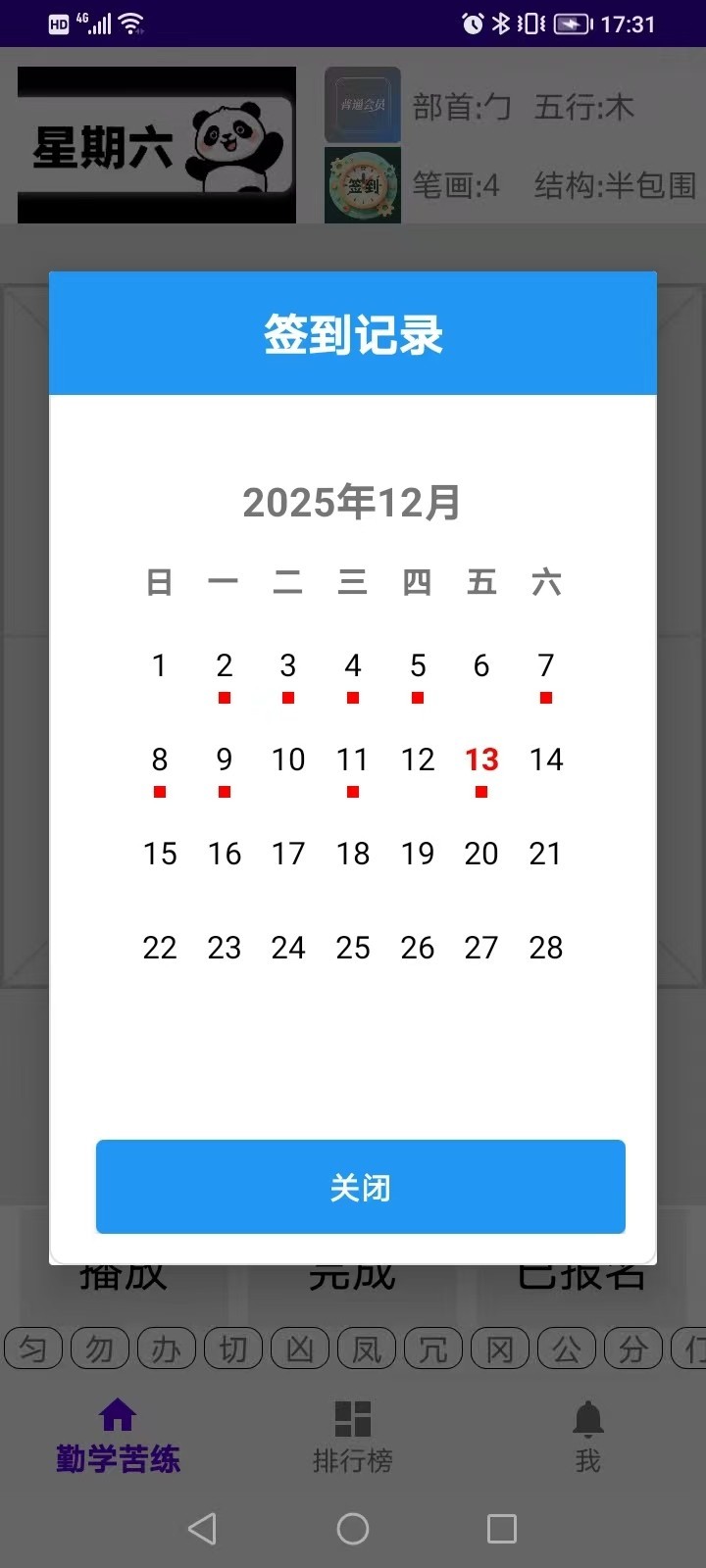Select December 13 in the calendar
Screen dimensions: 706x1568
tap(481, 760)
